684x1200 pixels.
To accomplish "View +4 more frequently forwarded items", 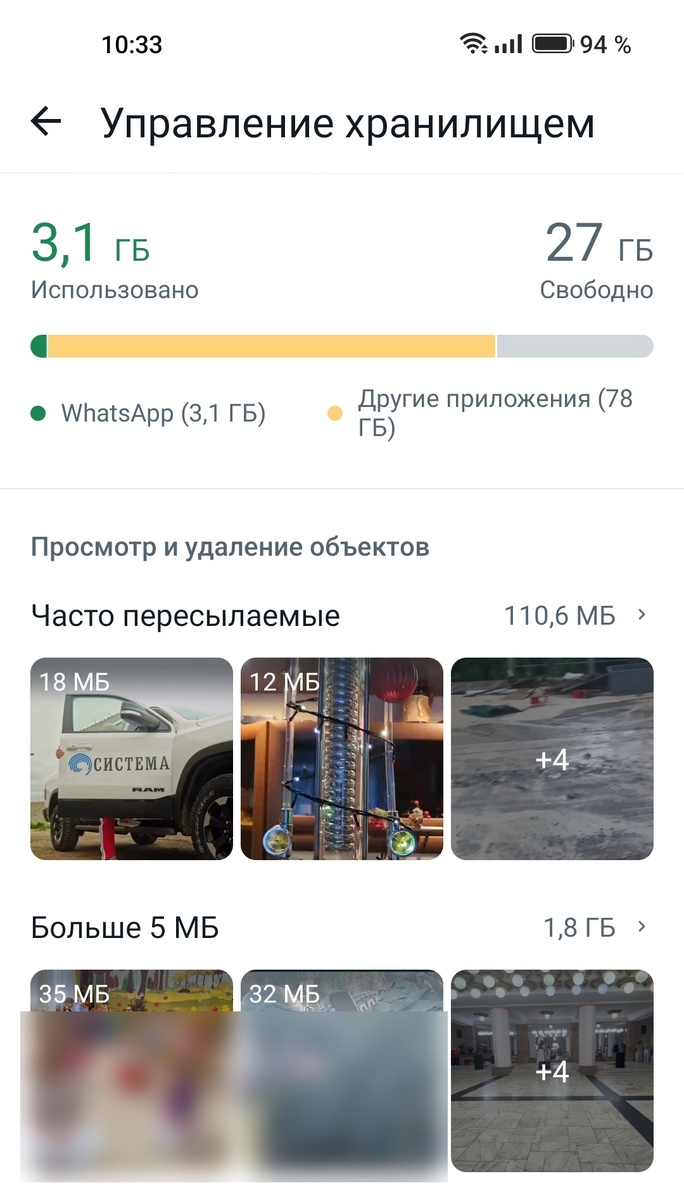I will coord(552,759).
